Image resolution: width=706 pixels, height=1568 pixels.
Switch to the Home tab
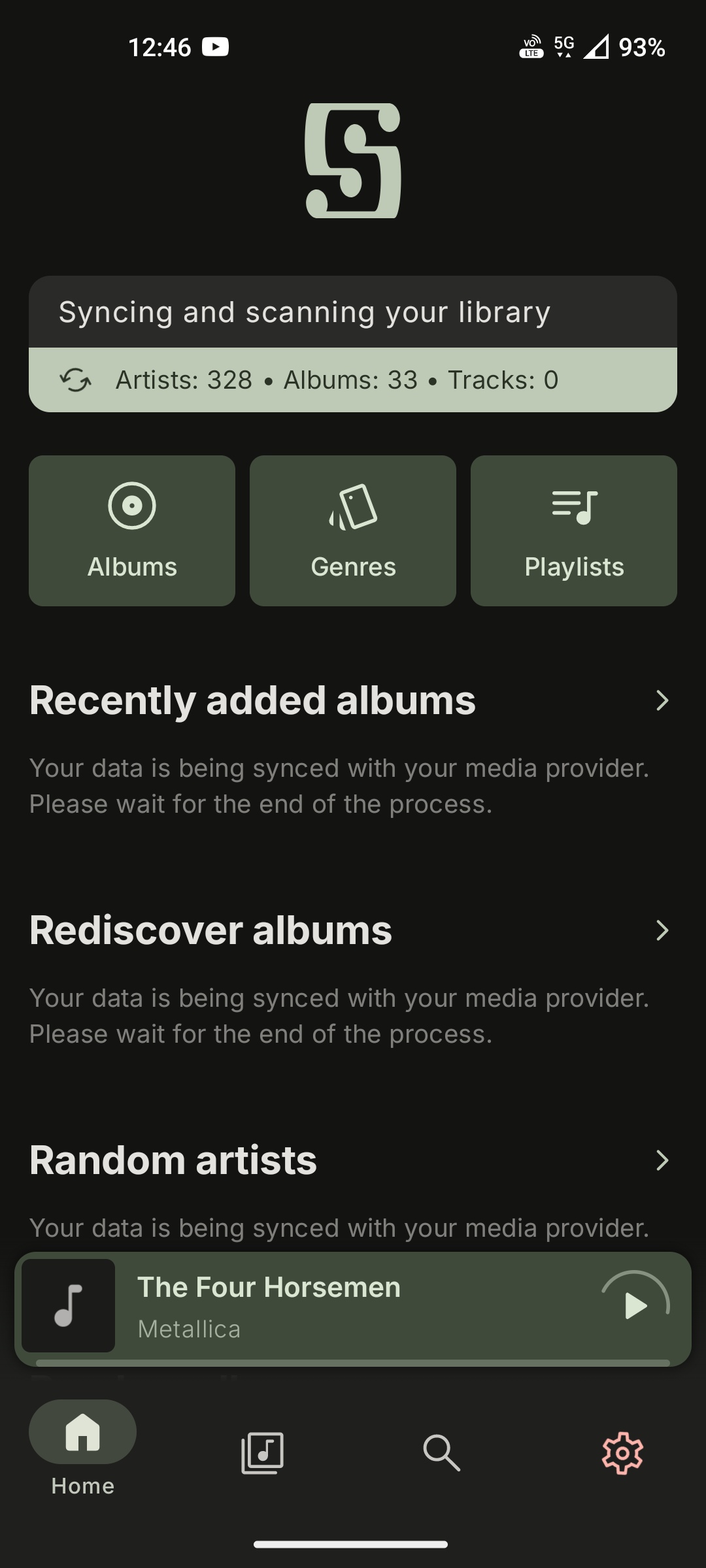pos(83,1448)
